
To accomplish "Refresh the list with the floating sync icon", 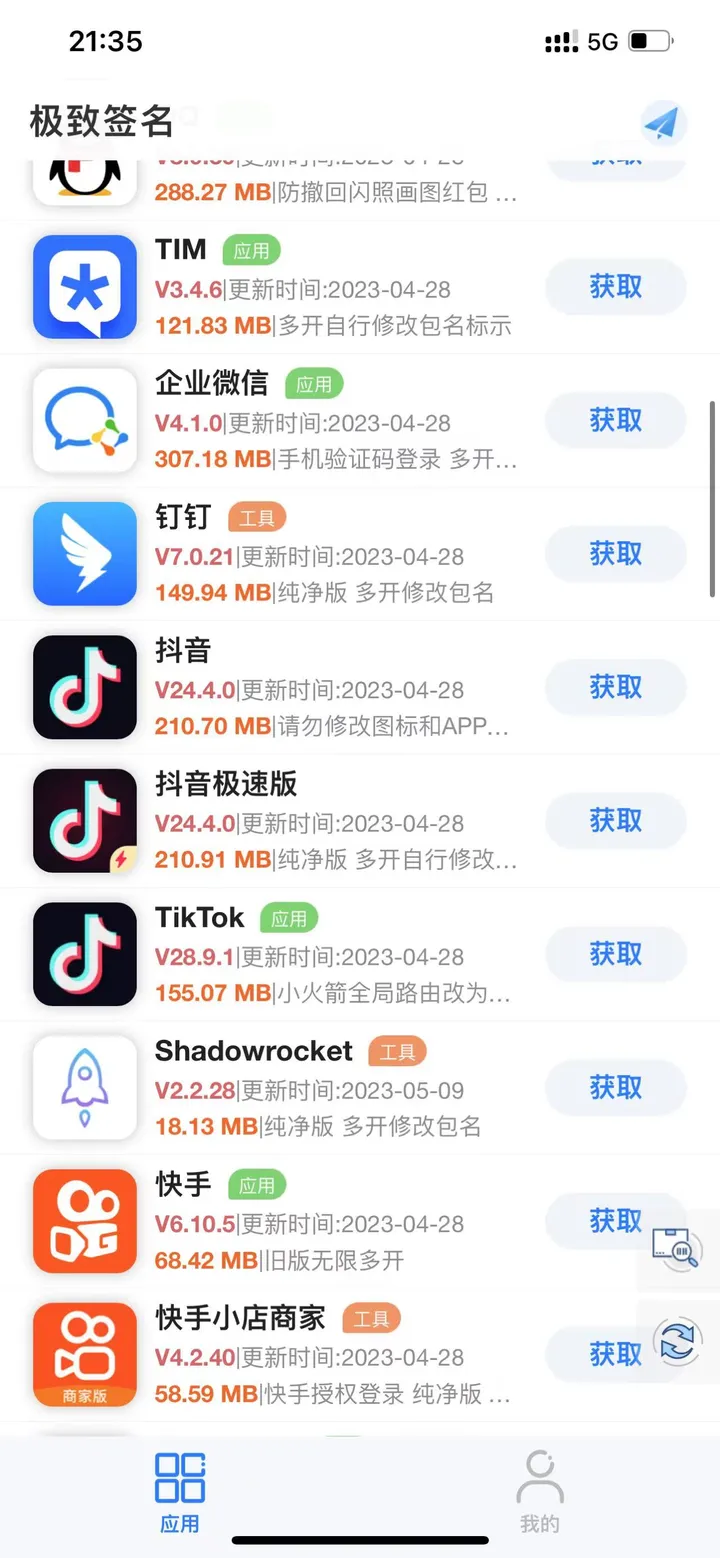I will point(677,1341).
